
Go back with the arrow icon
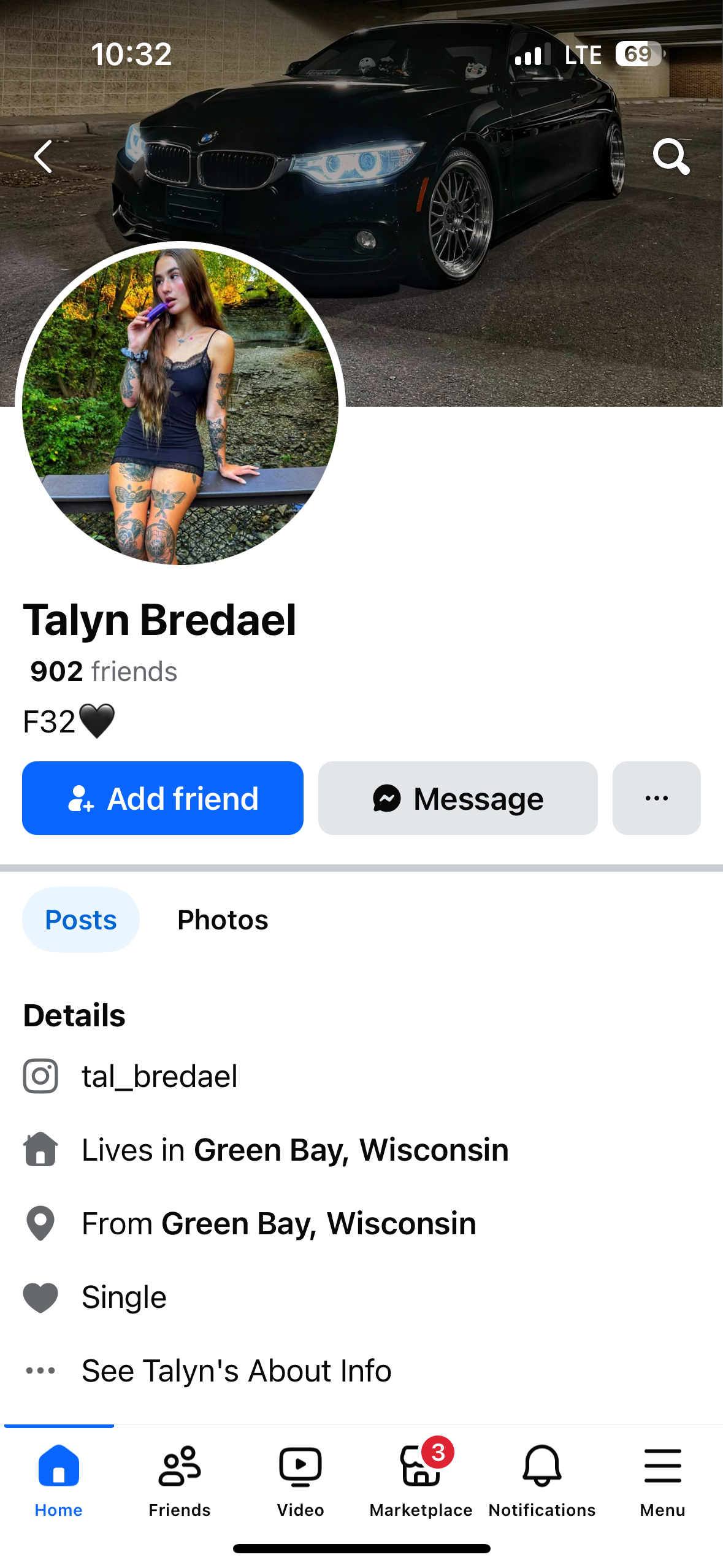coord(43,156)
